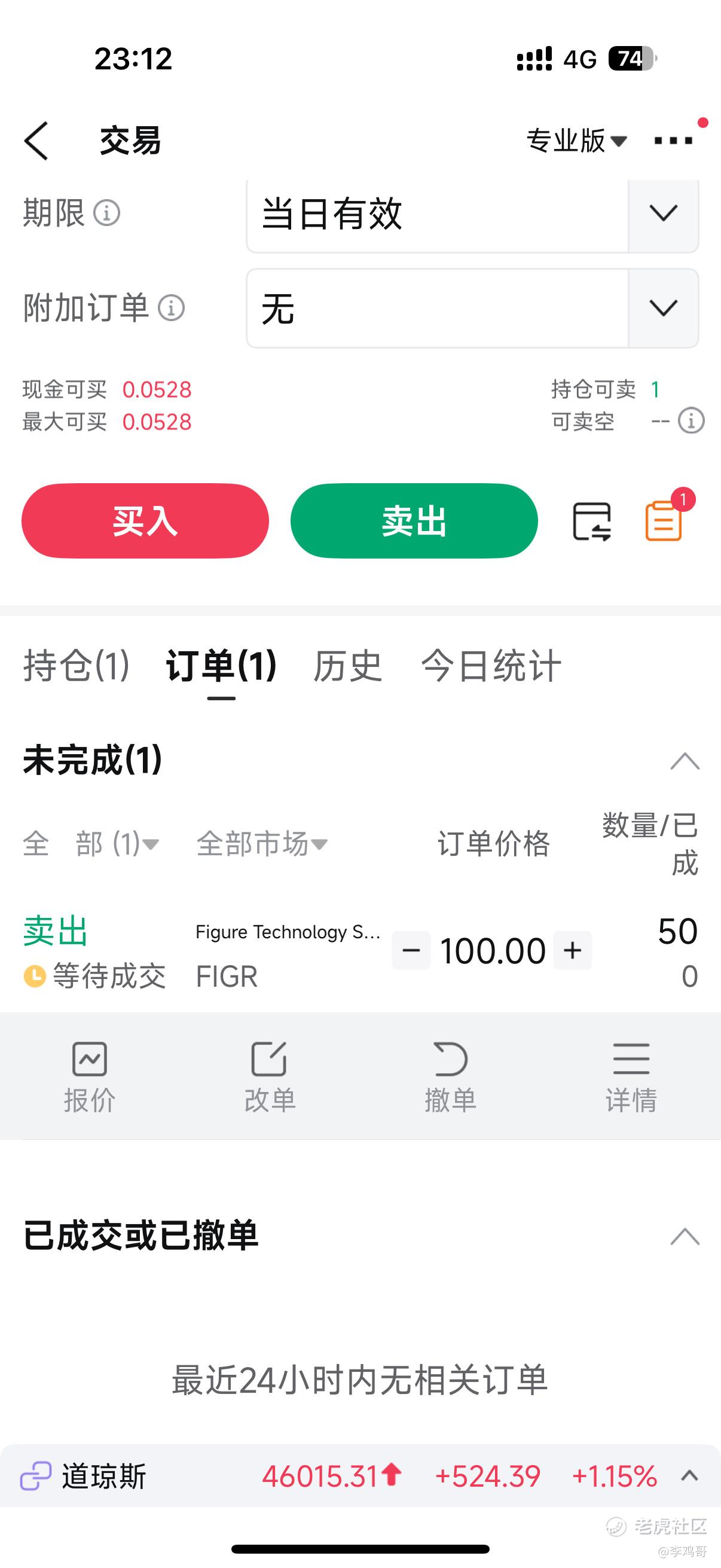
Task: Open 详情 for the FIGR order
Action: tap(631, 1076)
